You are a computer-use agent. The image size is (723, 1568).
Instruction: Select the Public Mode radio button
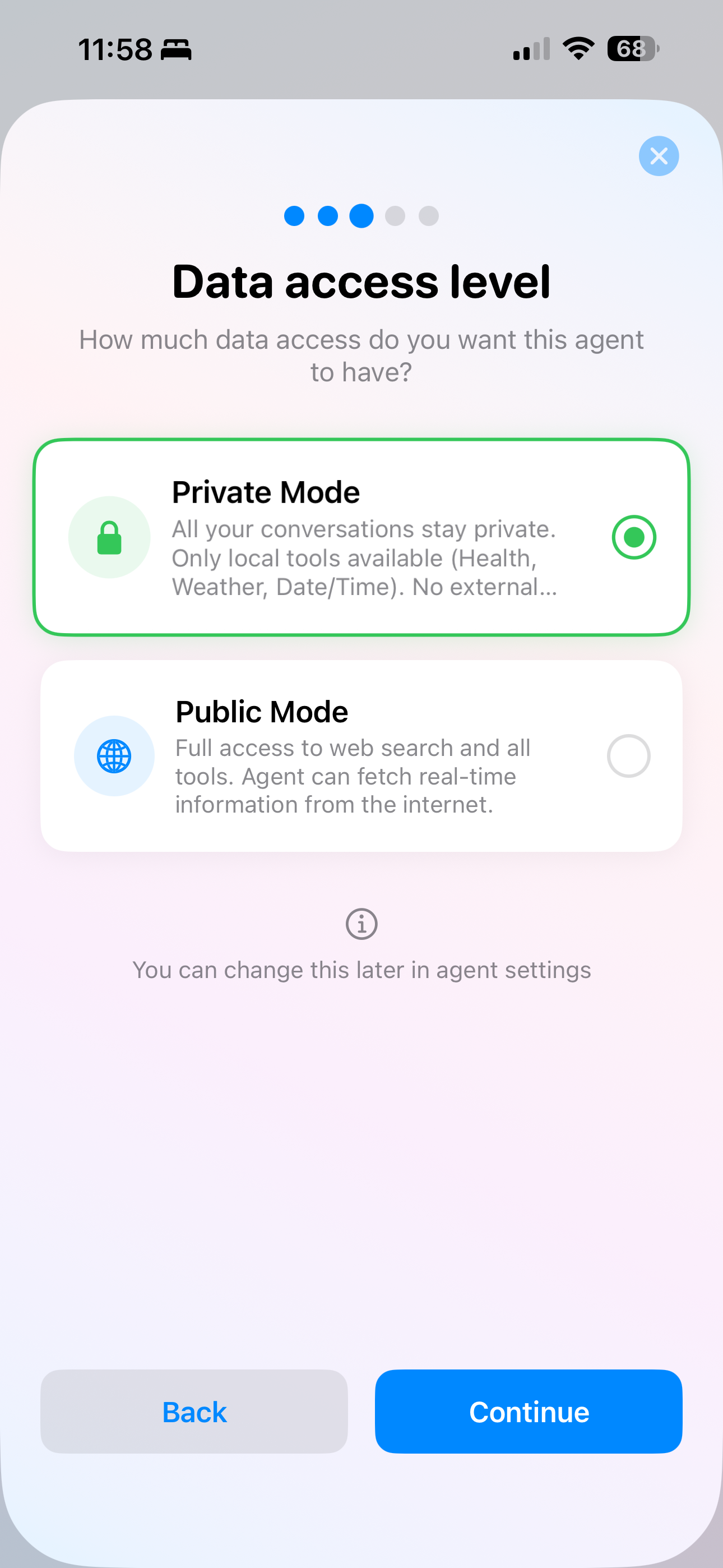click(x=629, y=756)
